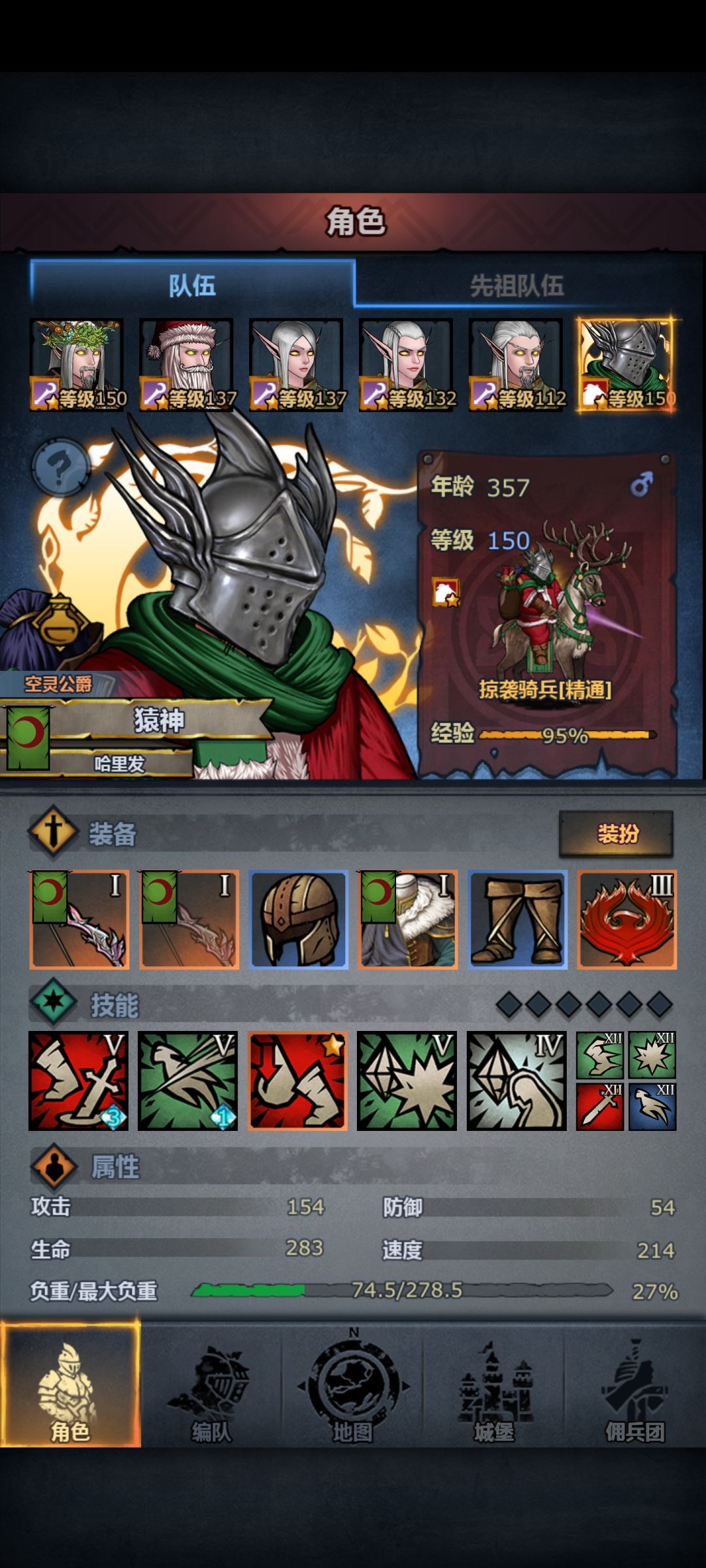Screen dimensions: 706x1568
Task: Open the 装扮 costume button
Action: click(616, 834)
